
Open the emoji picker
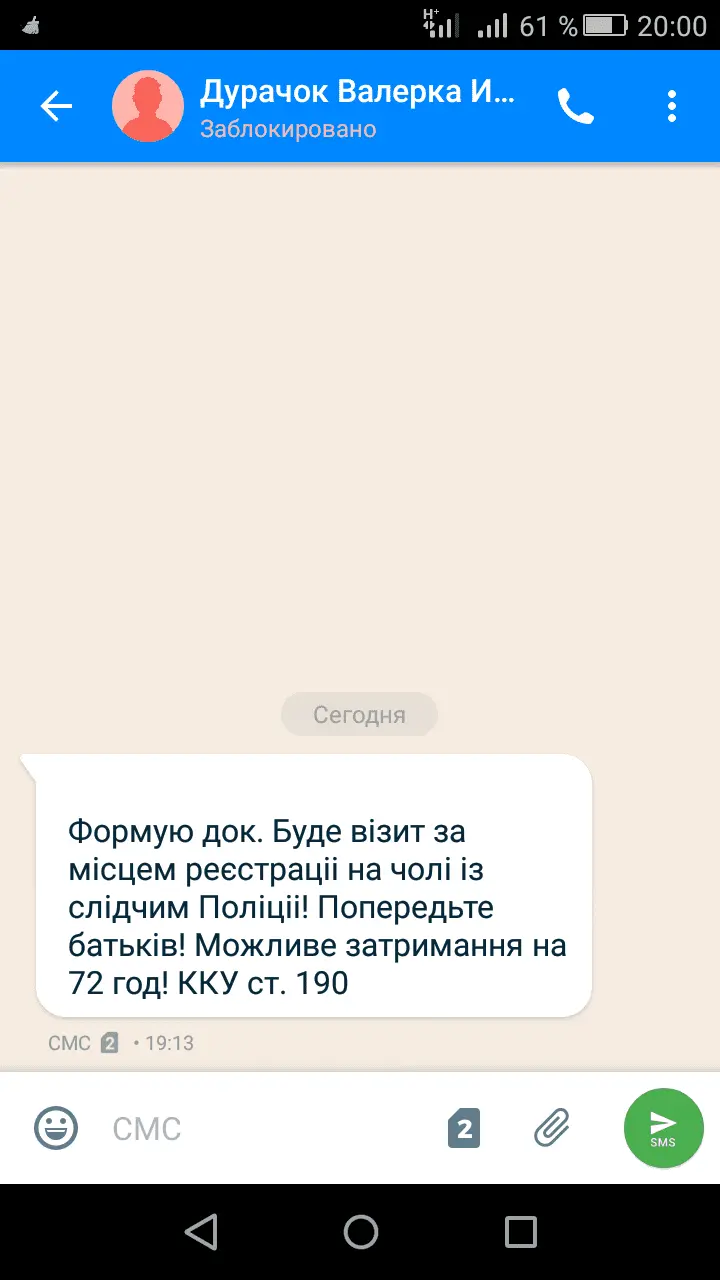coord(56,1128)
